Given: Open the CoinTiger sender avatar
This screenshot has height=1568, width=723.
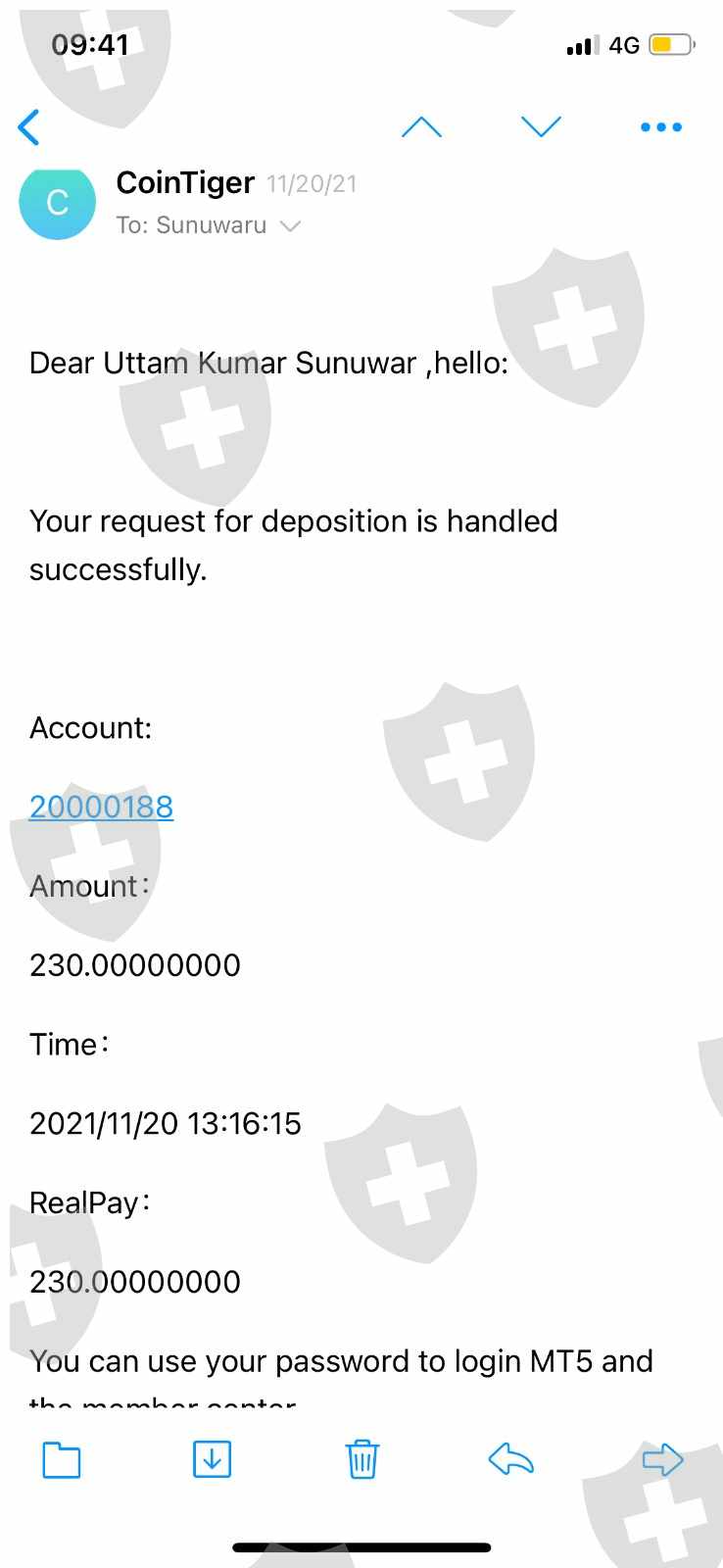Looking at the screenshot, I should point(58,202).
